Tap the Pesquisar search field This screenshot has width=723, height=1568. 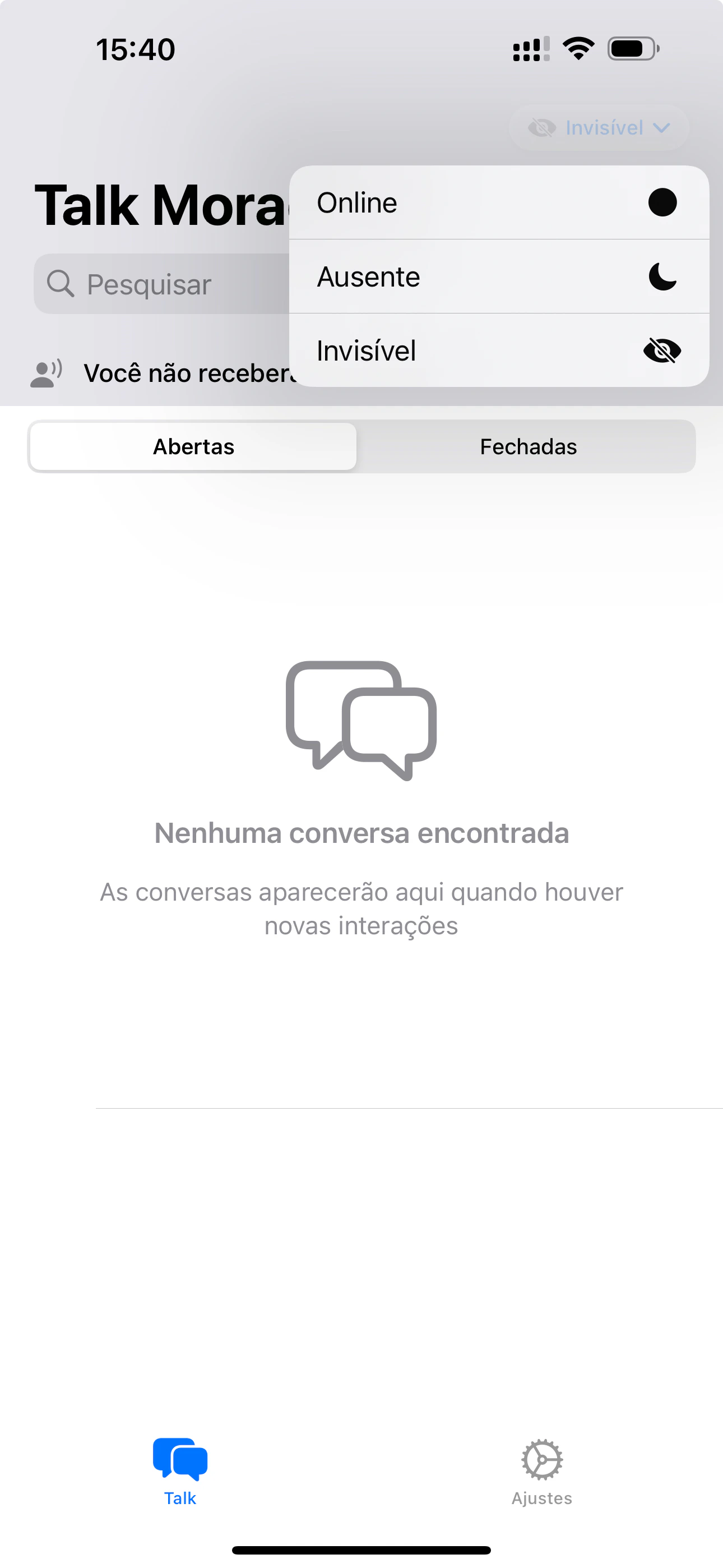[152, 283]
